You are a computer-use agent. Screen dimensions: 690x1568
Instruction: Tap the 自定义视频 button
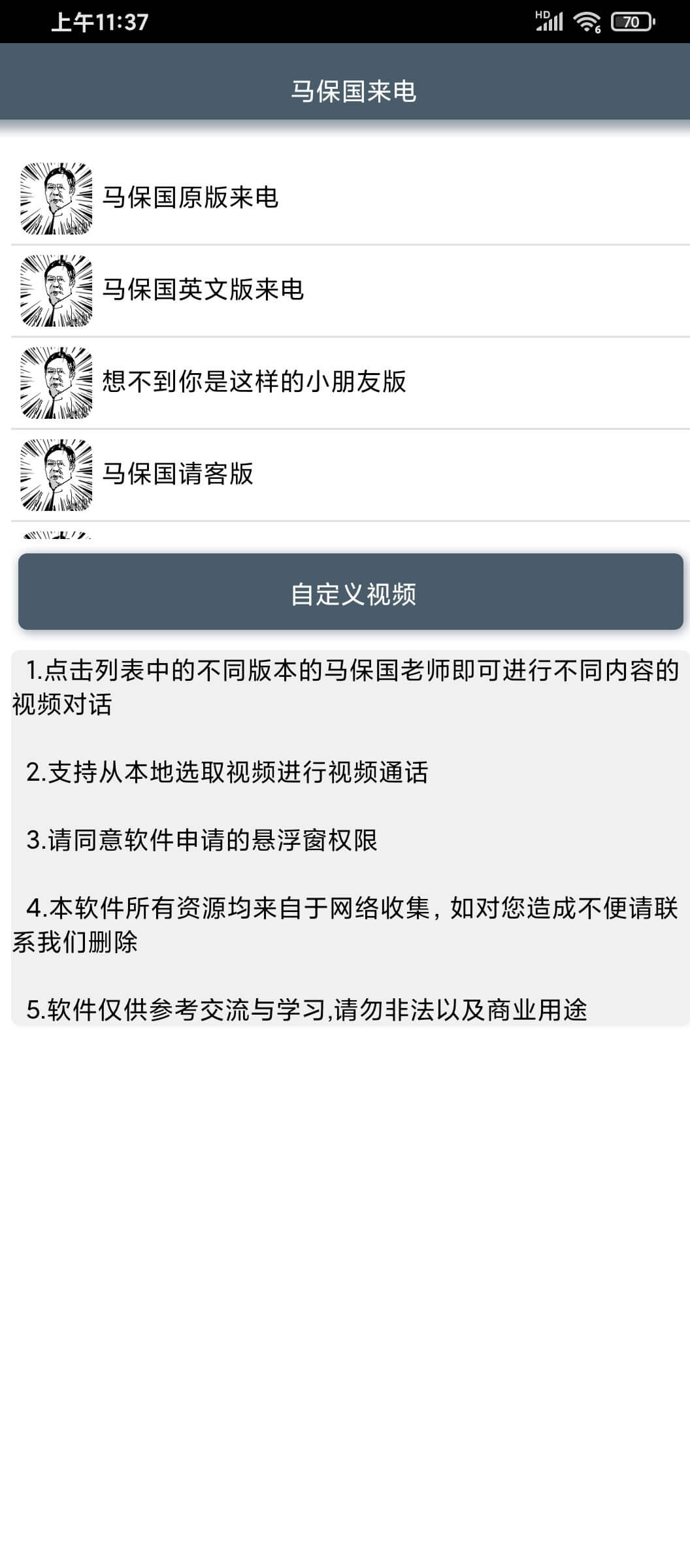pos(351,592)
